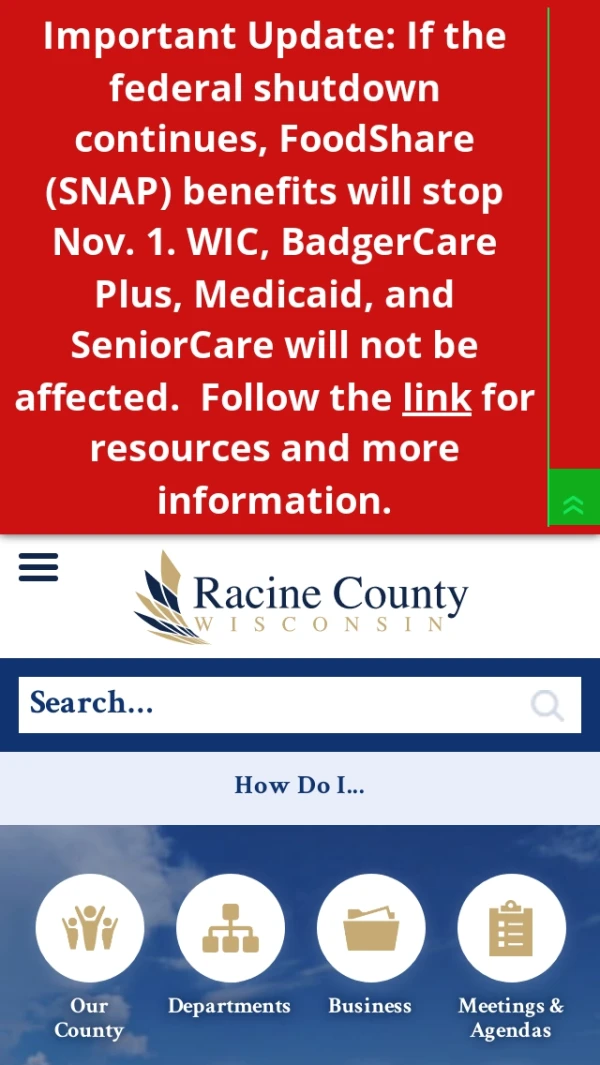The image size is (600, 1065).
Task: View Meetings & Agendas
Action: (x=511, y=928)
